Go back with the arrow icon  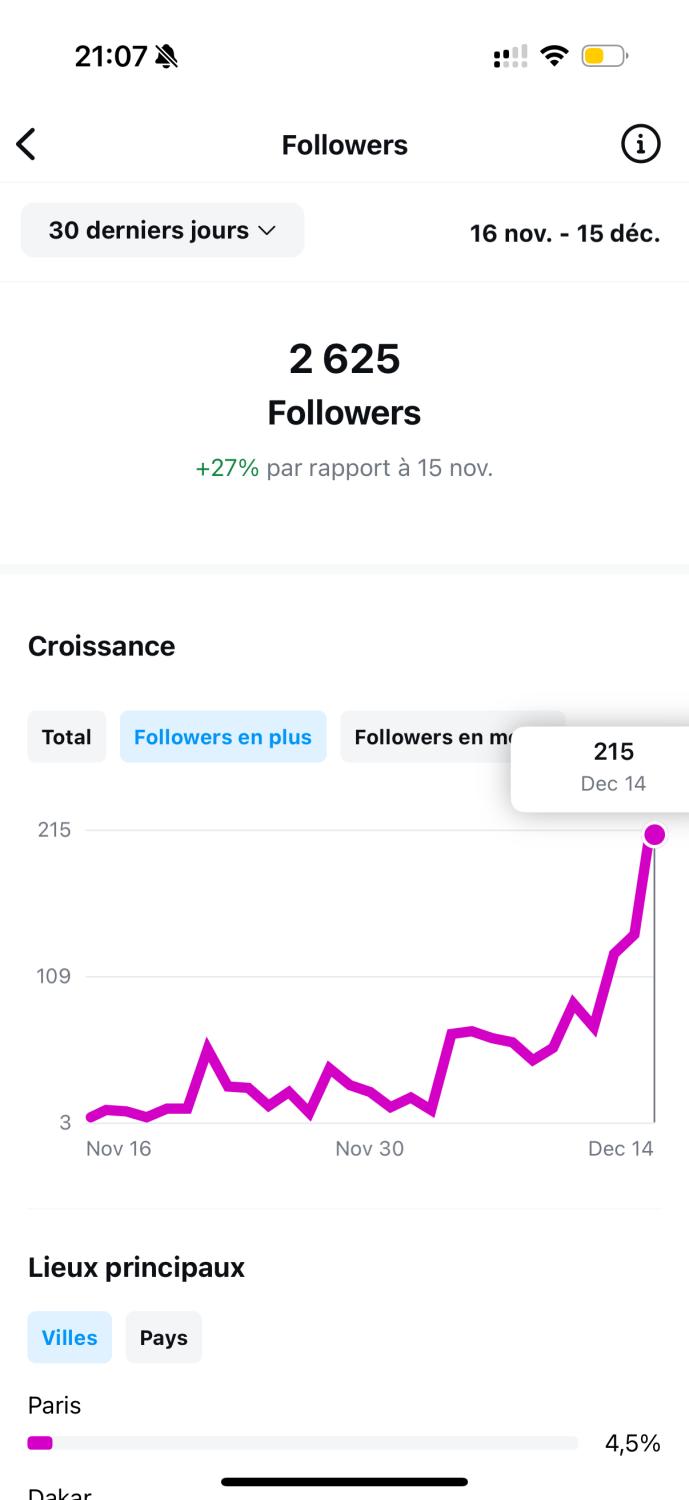26,145
